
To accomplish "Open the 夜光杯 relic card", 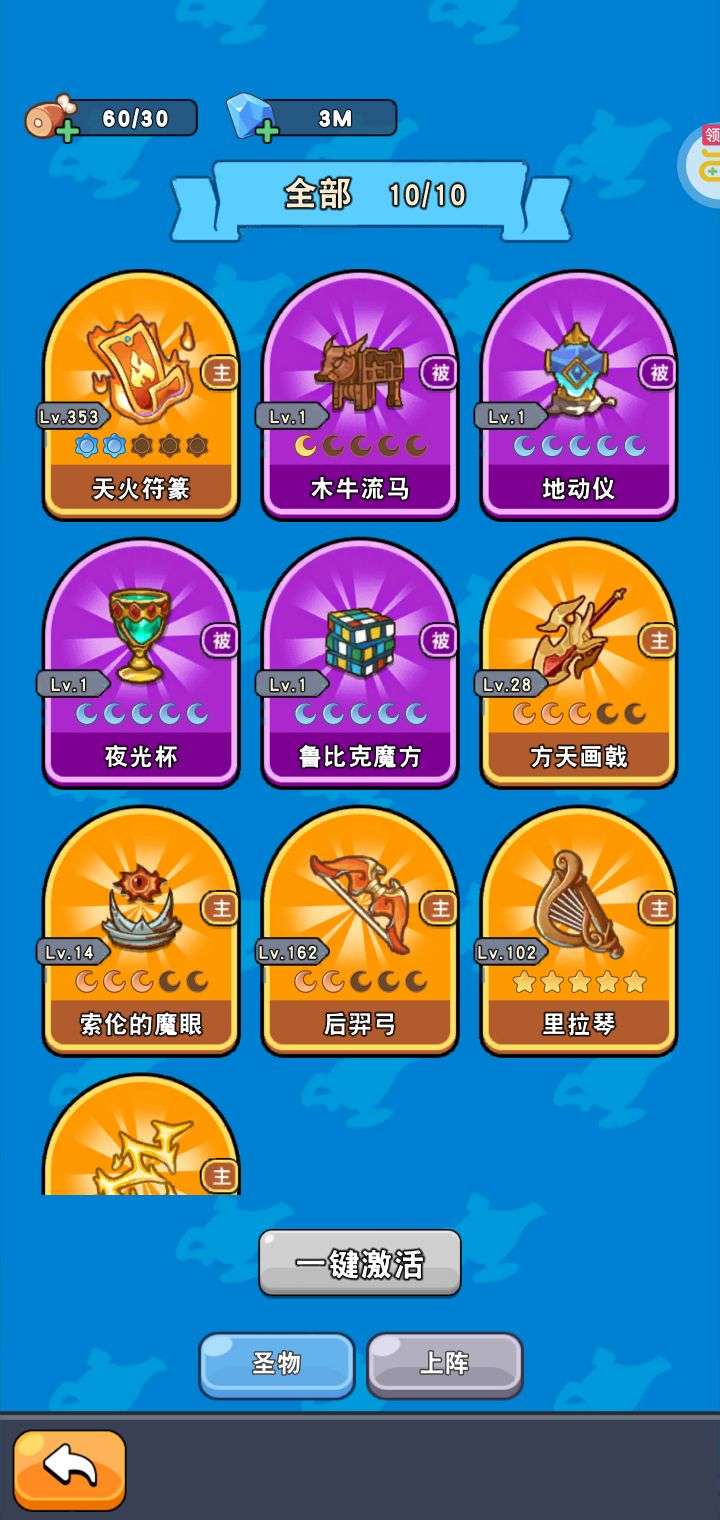I will coord(141,663).
